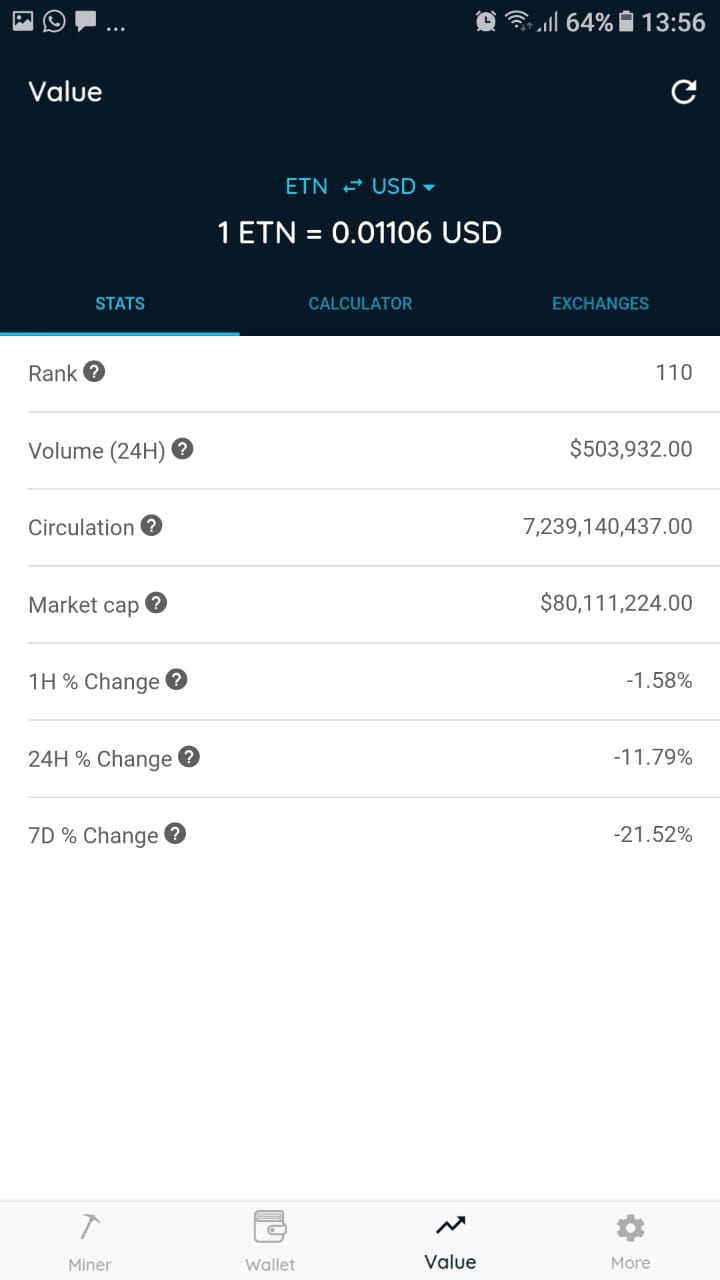Screen dimensions: 720x1280
Task: Show help for 1H % Change
Action: click(x=176, y=680)
